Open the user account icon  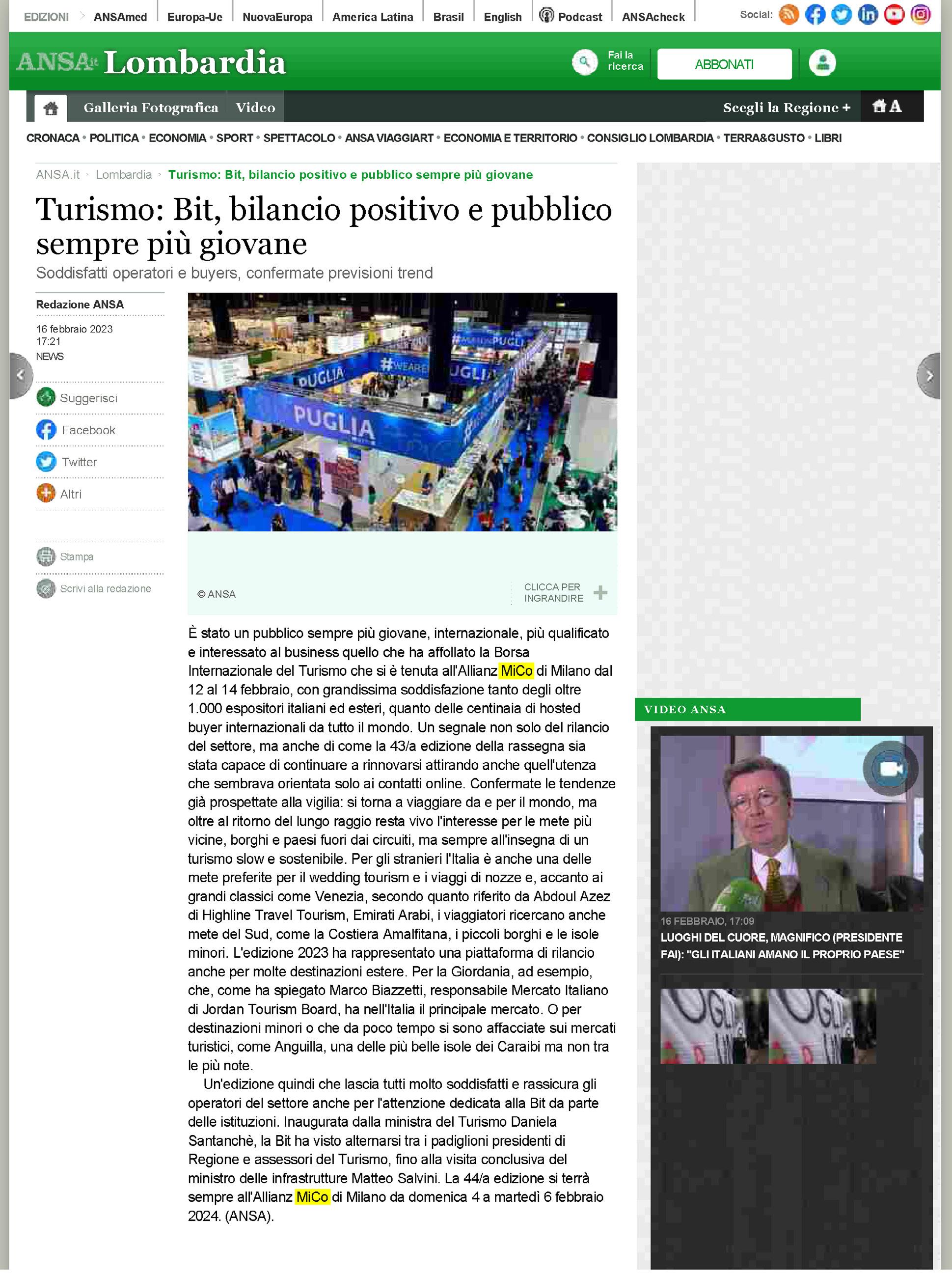[x=822, y=62]
